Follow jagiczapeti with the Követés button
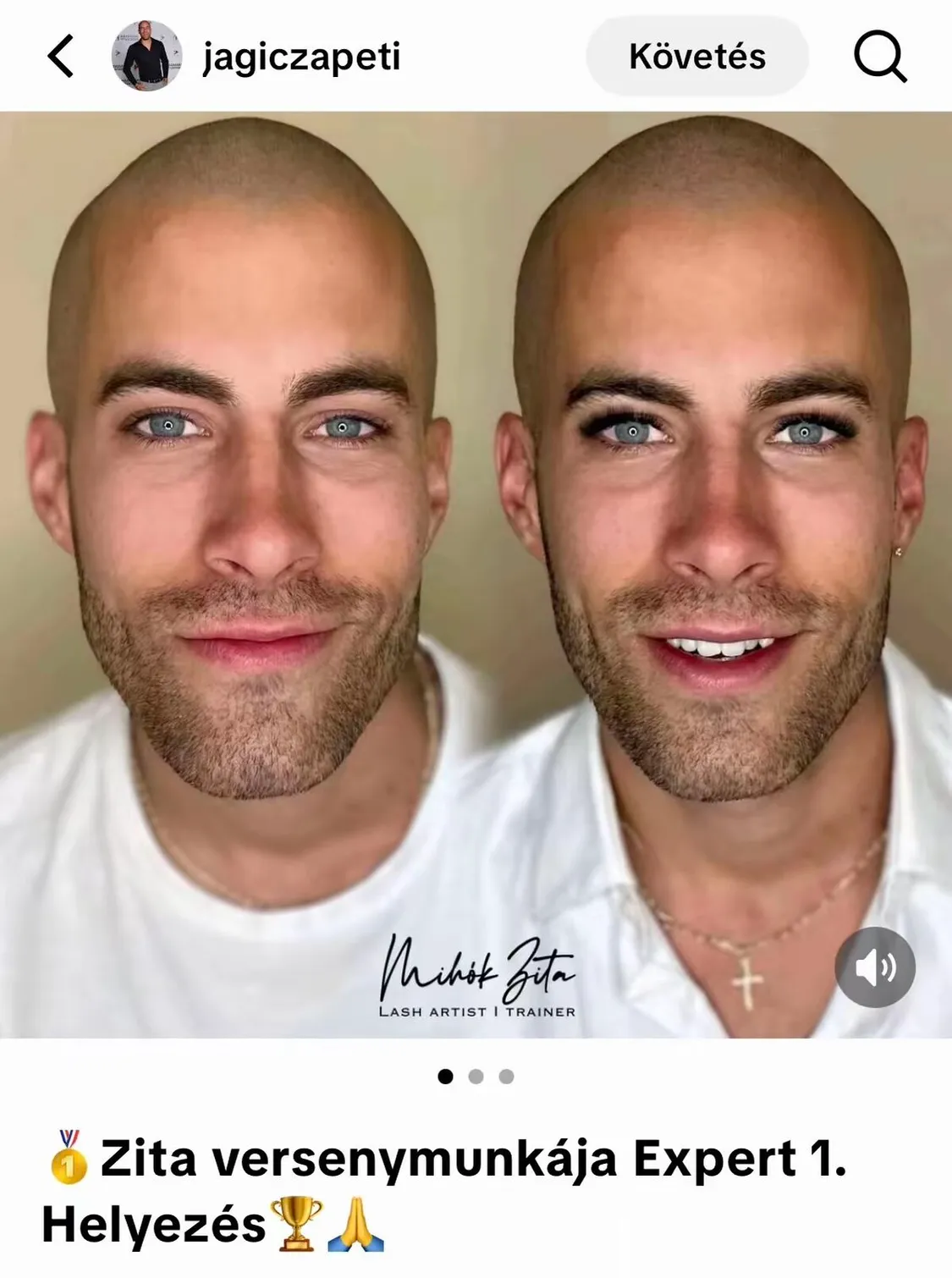Screen dimensions: 952x1278 tap(696, 57)
